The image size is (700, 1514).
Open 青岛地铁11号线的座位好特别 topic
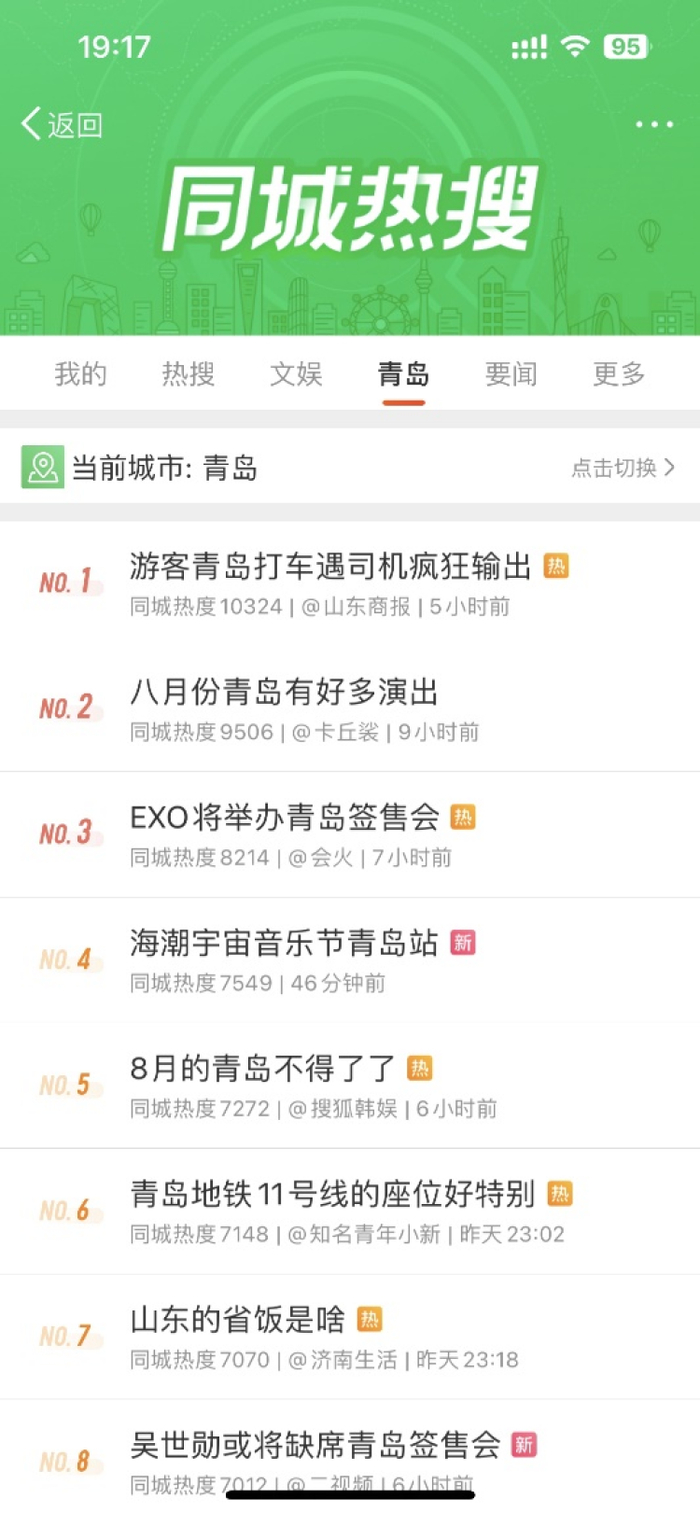tap(333, 1194)
